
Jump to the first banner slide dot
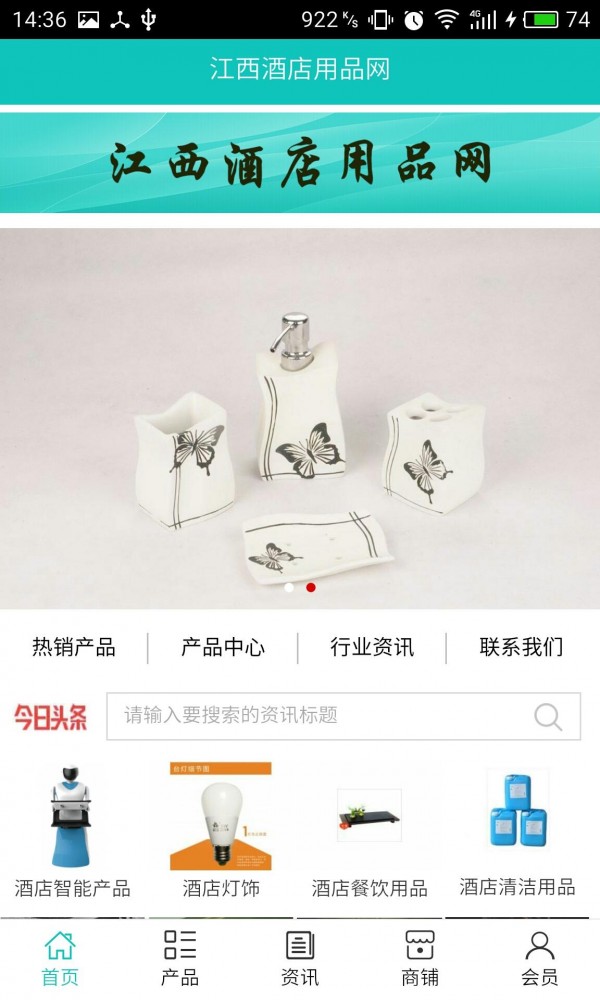click(x=289, y=587)
